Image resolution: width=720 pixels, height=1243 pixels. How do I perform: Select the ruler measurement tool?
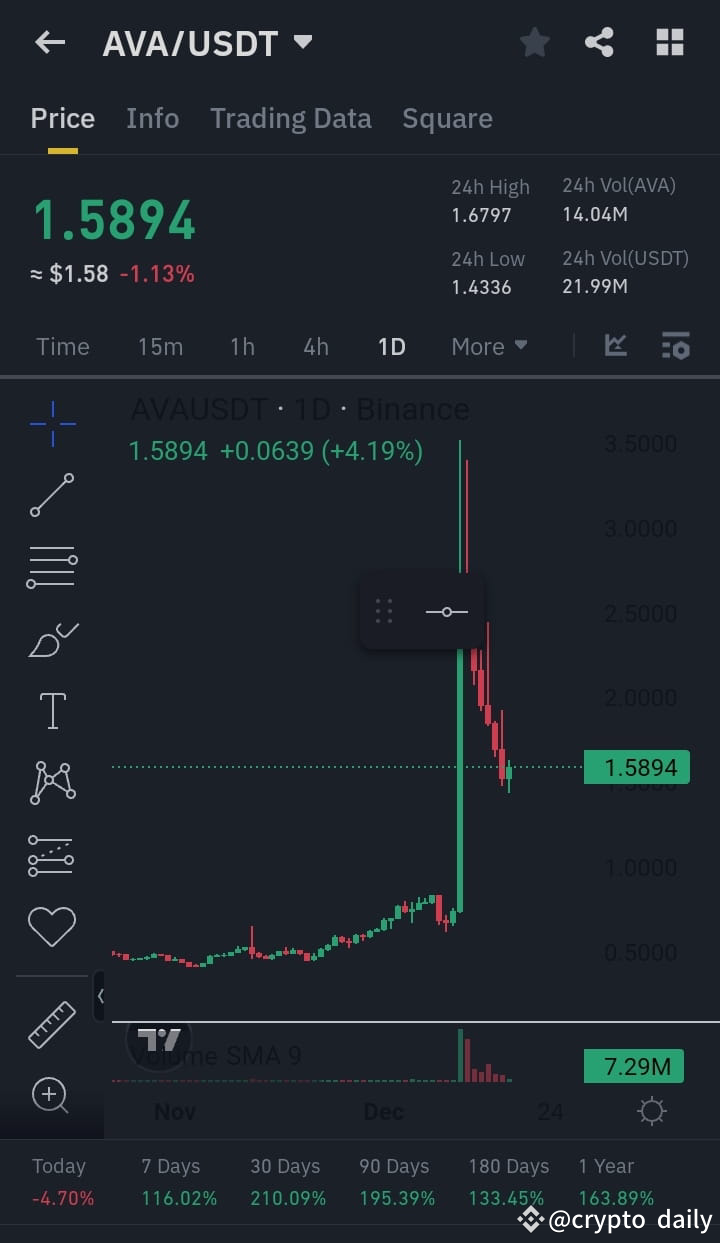pos(52,1024)
